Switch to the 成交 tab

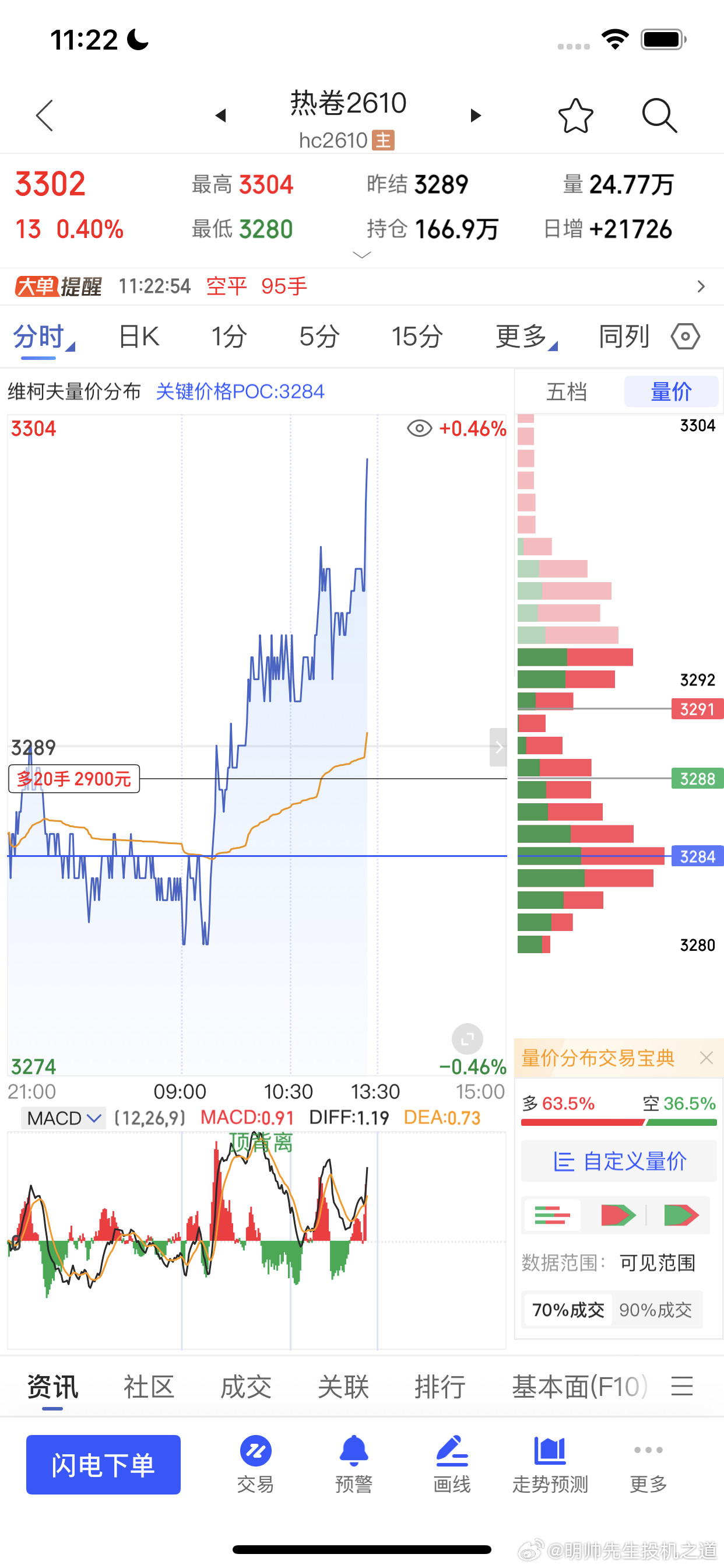pos(246,1387)
